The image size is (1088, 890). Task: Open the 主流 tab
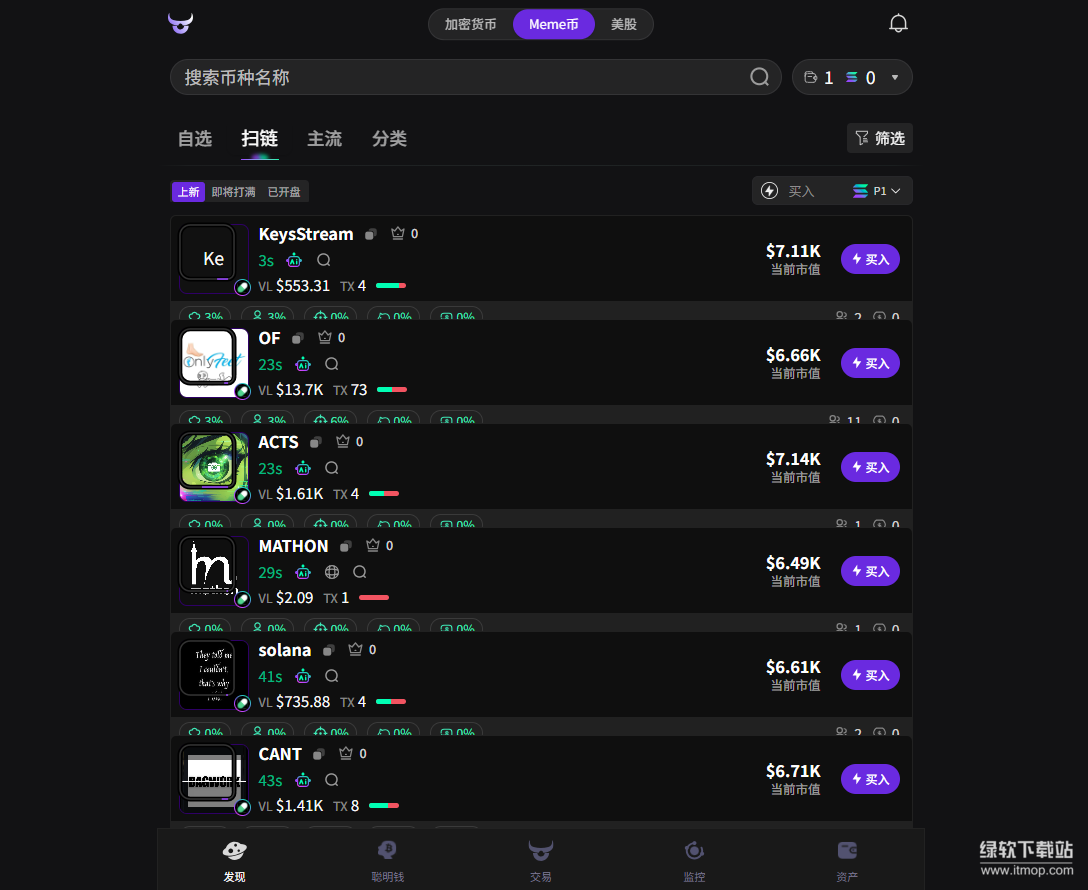click(x=324, y=139)
